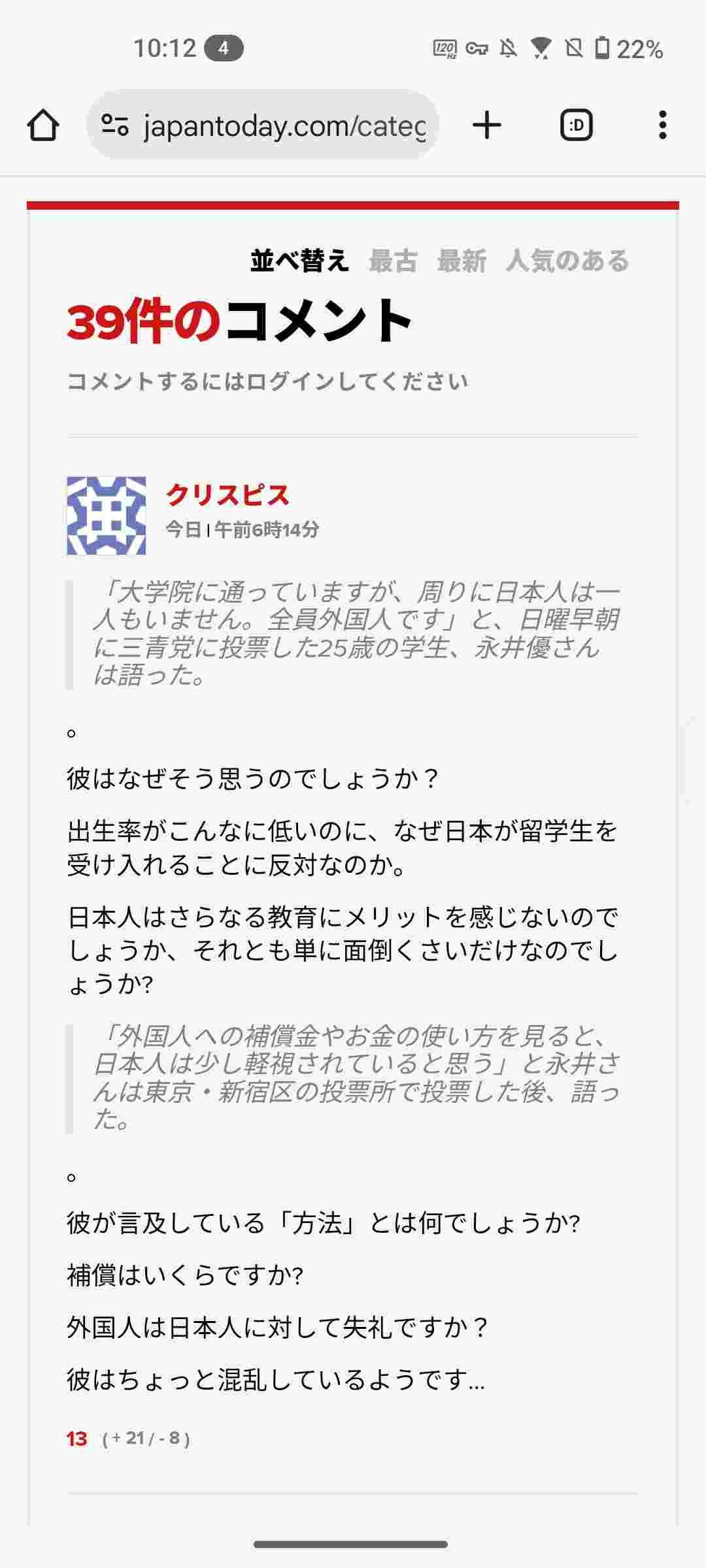Open a new browser tab
The width and height of the screenshot is (706, 1568).
click(x=487, y=125)
